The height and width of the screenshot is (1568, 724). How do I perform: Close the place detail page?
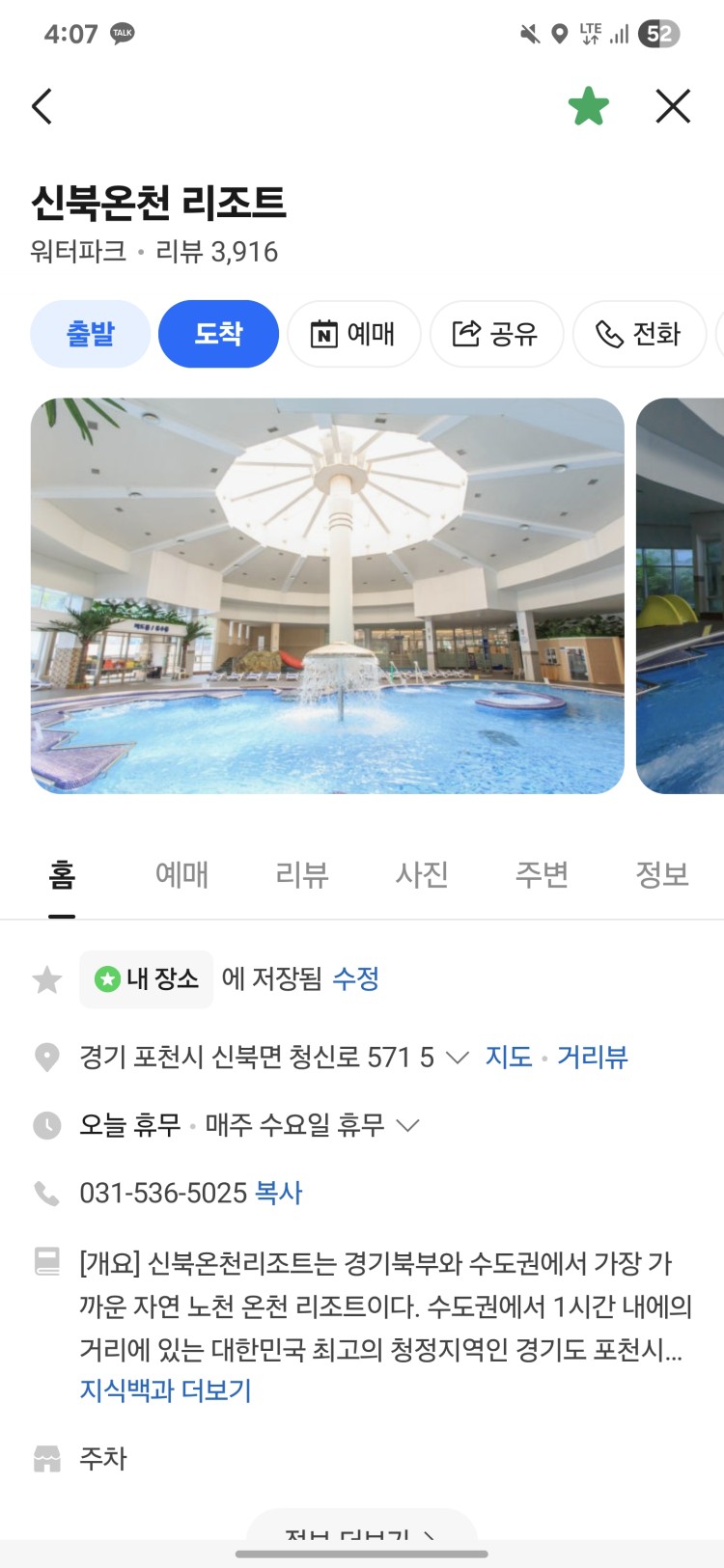673,106
